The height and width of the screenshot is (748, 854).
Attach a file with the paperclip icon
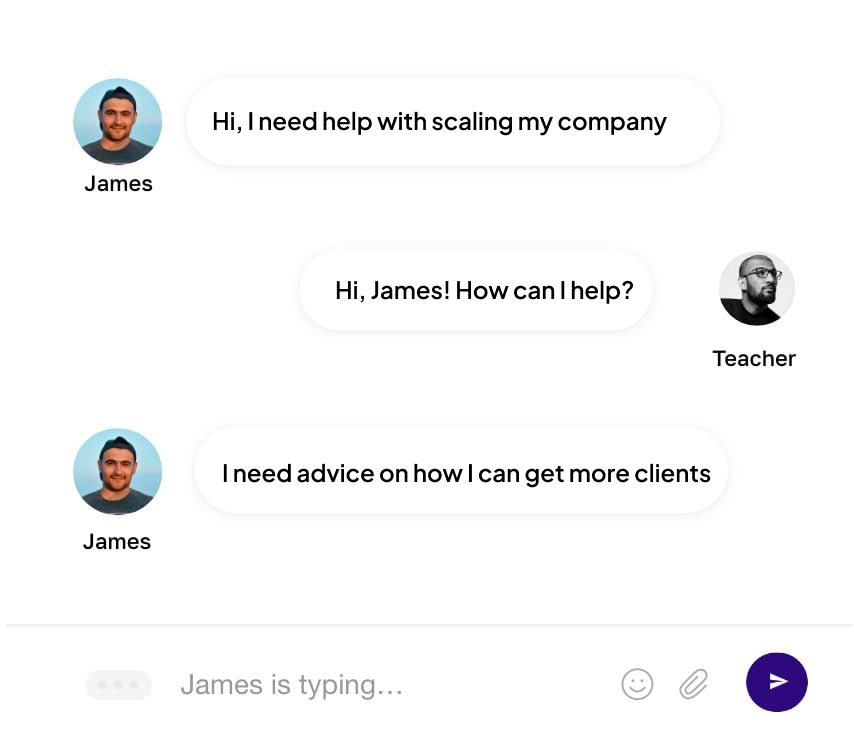click(x=693, y=684)
